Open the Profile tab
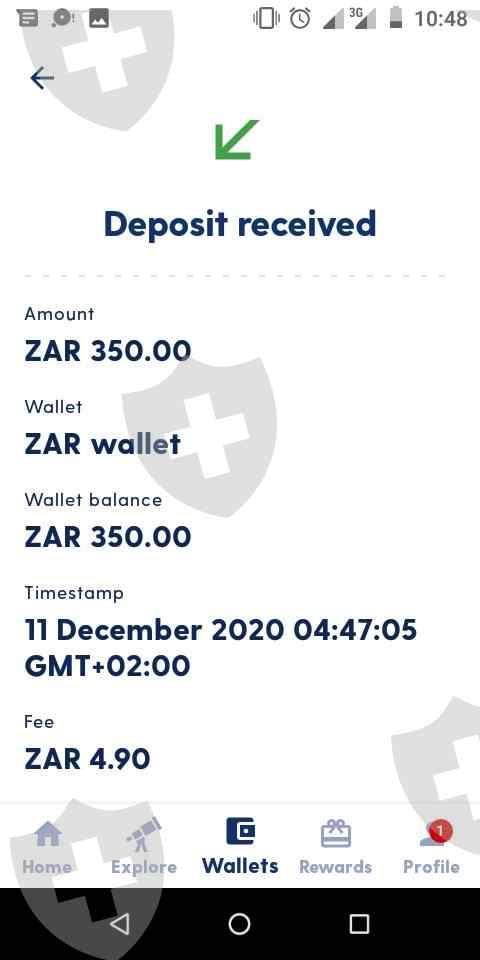The width and height of the screenshot is (480, 960). (x=432, y=847)
